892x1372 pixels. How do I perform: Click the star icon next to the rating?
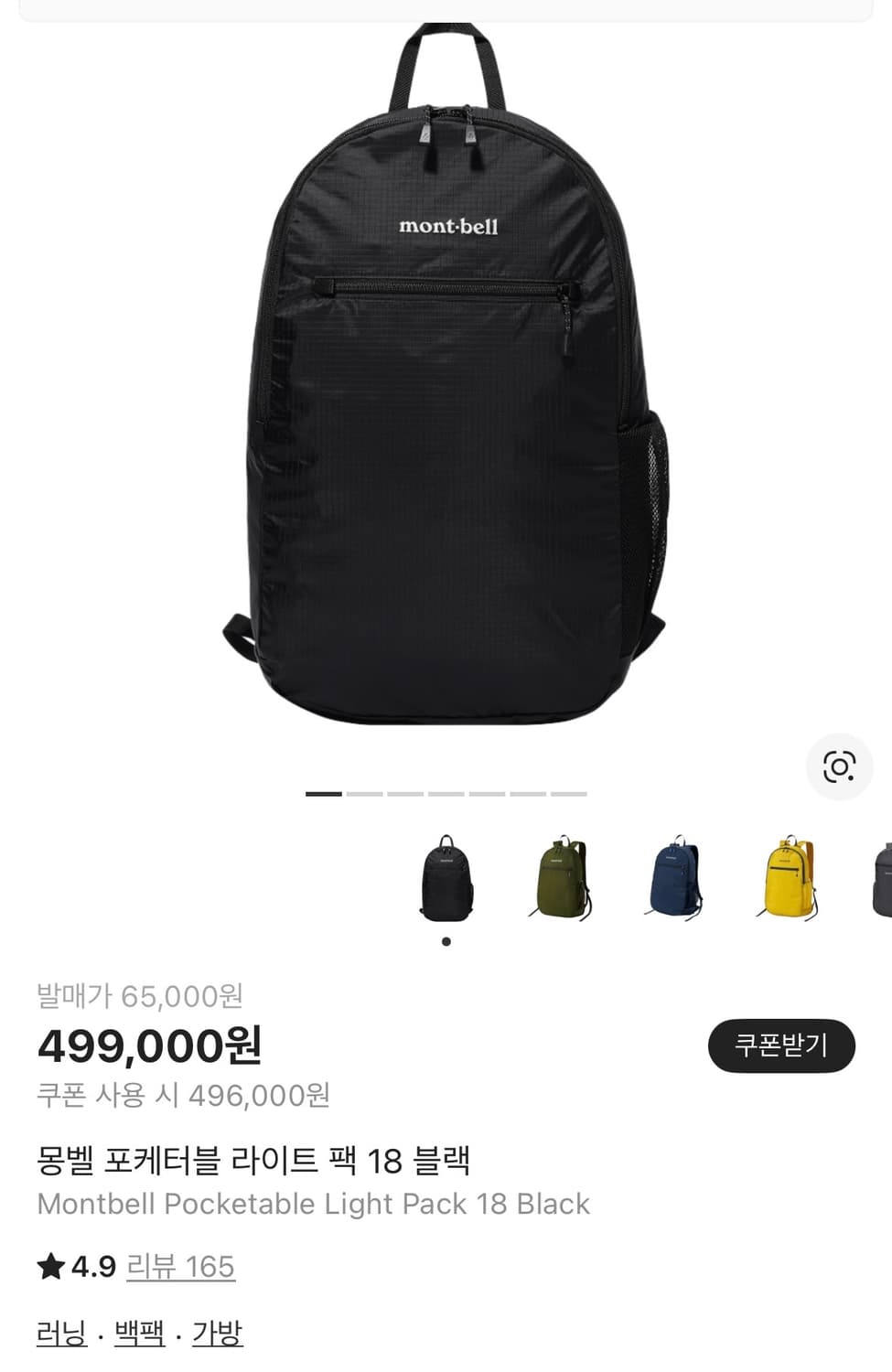51,1267
